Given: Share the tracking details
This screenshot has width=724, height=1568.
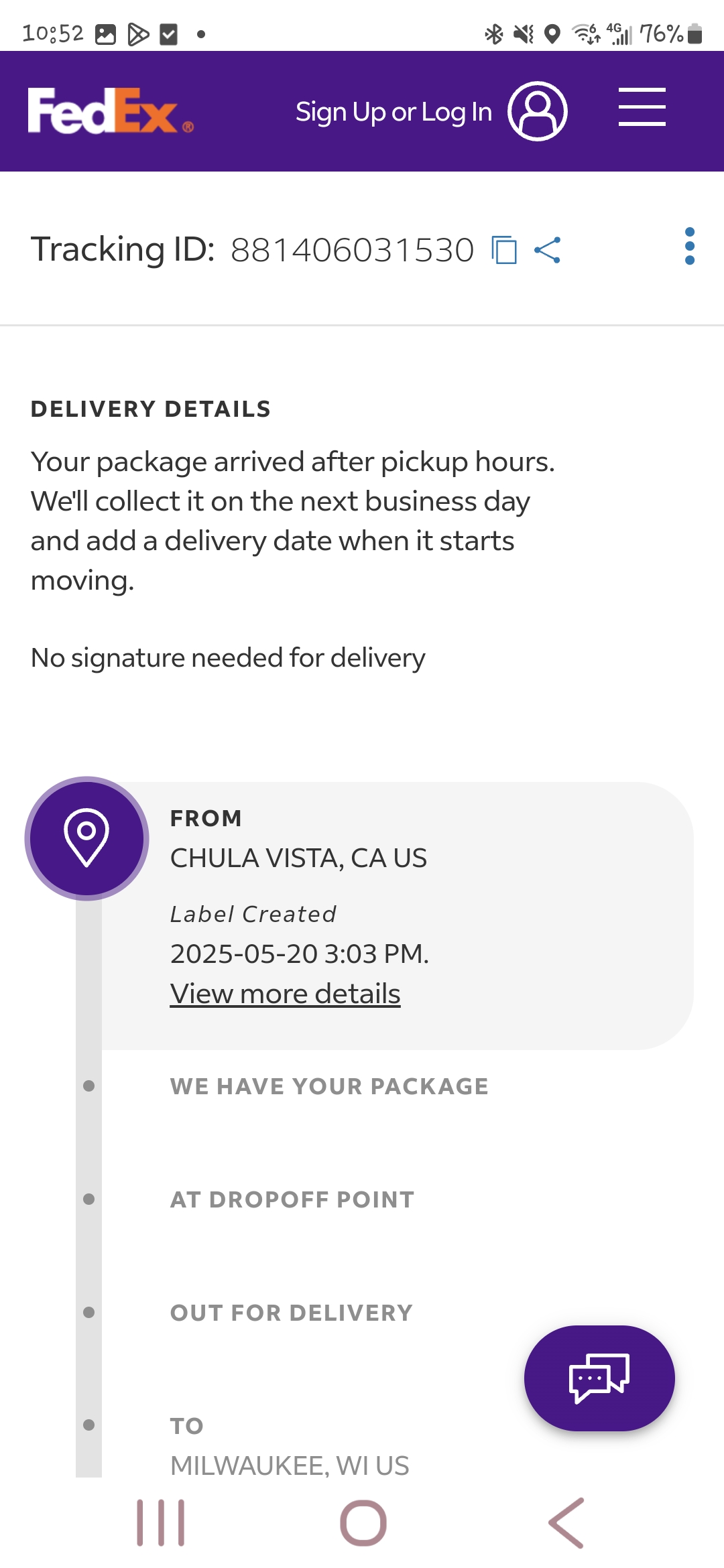Looking at the screenshot, I should (x=547, y=250).
